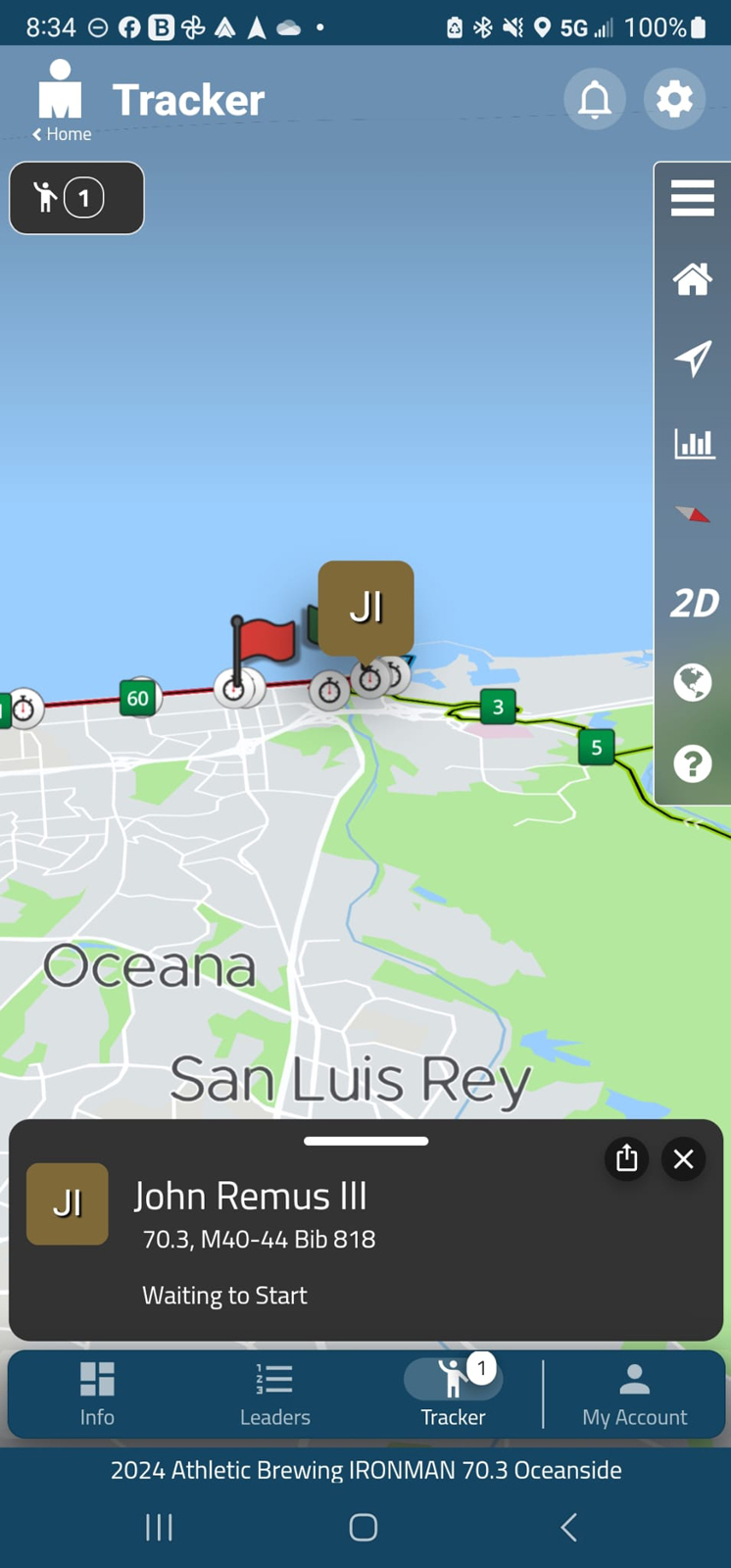Select the JI athlete marker on map
731x1568 pixels.
click(365, 608)
